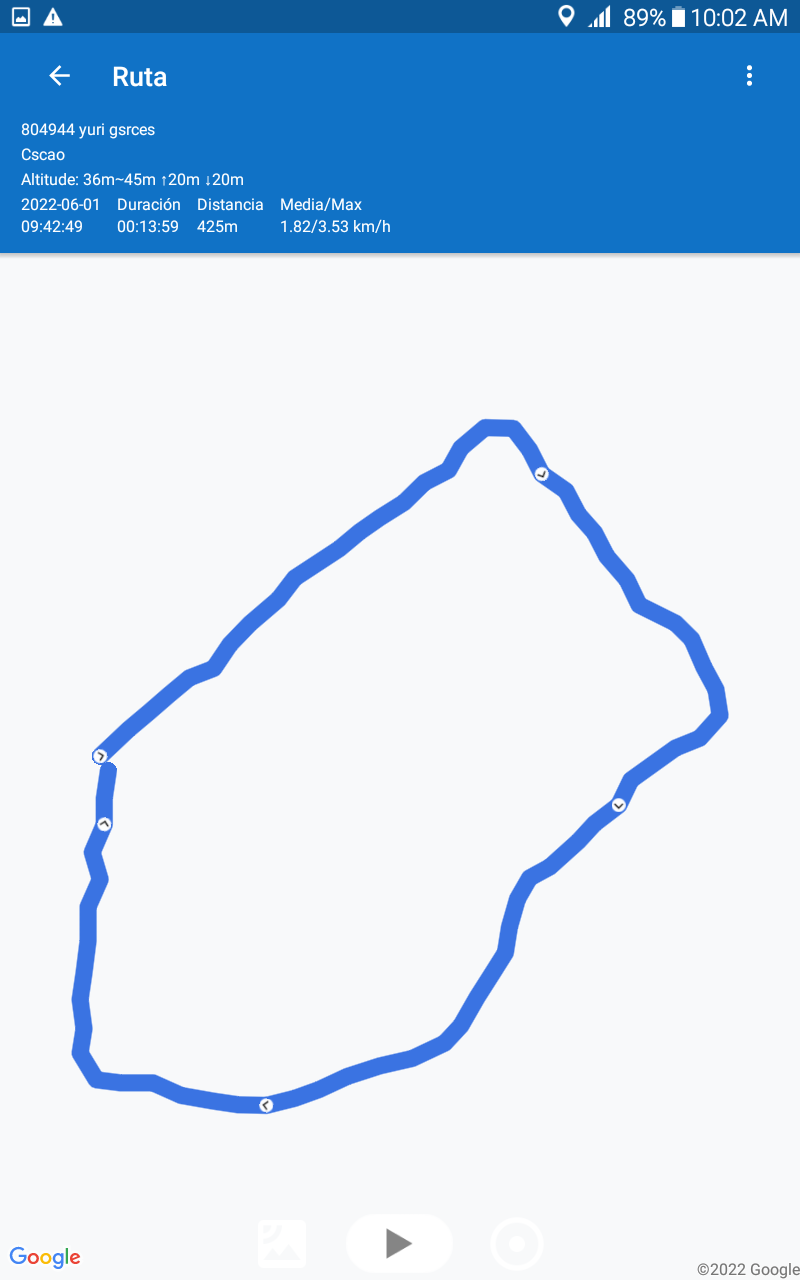Go back from the Ruta screen

[60, 76]
